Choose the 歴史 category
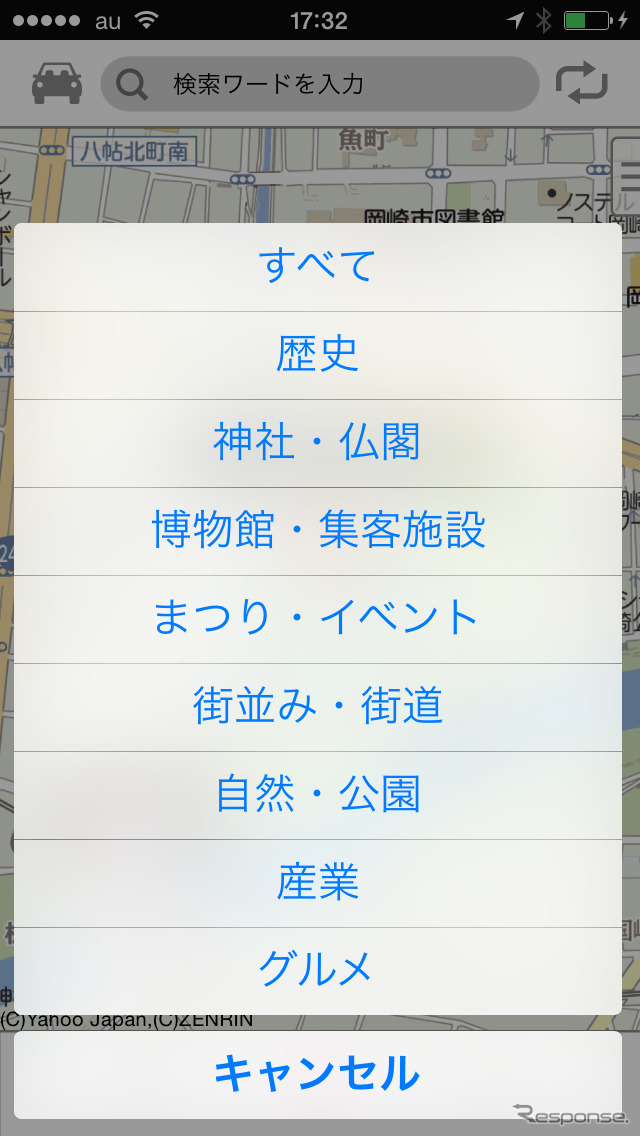 [318, 355]
